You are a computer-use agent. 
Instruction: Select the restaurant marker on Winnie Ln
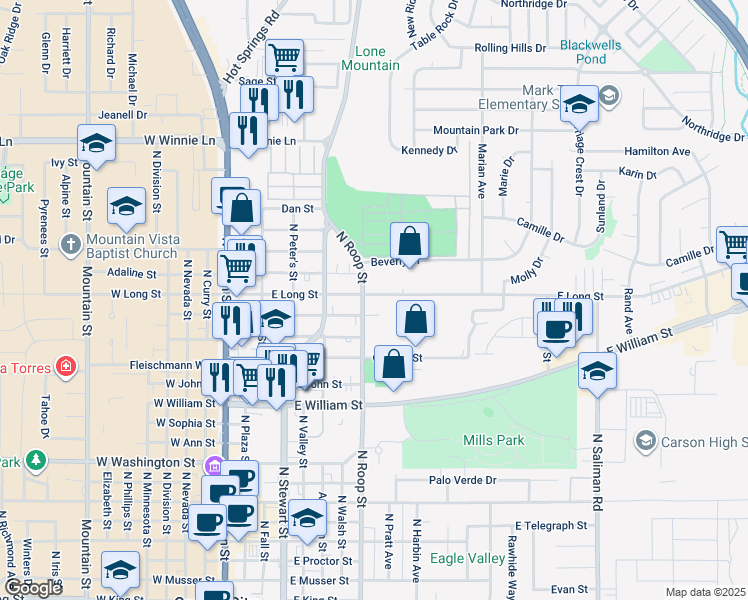click(x=249, y=132)
